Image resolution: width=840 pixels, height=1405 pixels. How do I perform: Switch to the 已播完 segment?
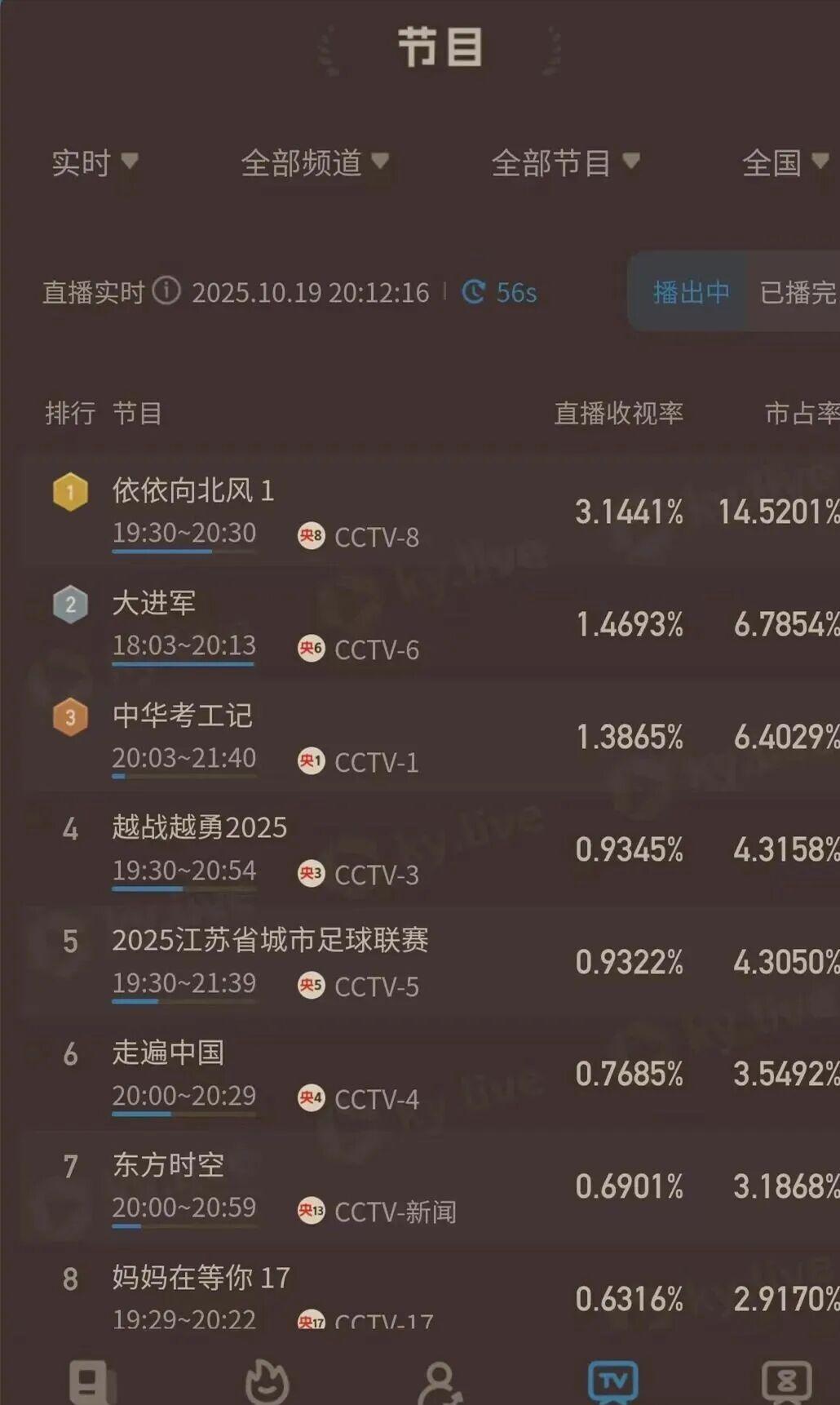[x=797, y=292]
